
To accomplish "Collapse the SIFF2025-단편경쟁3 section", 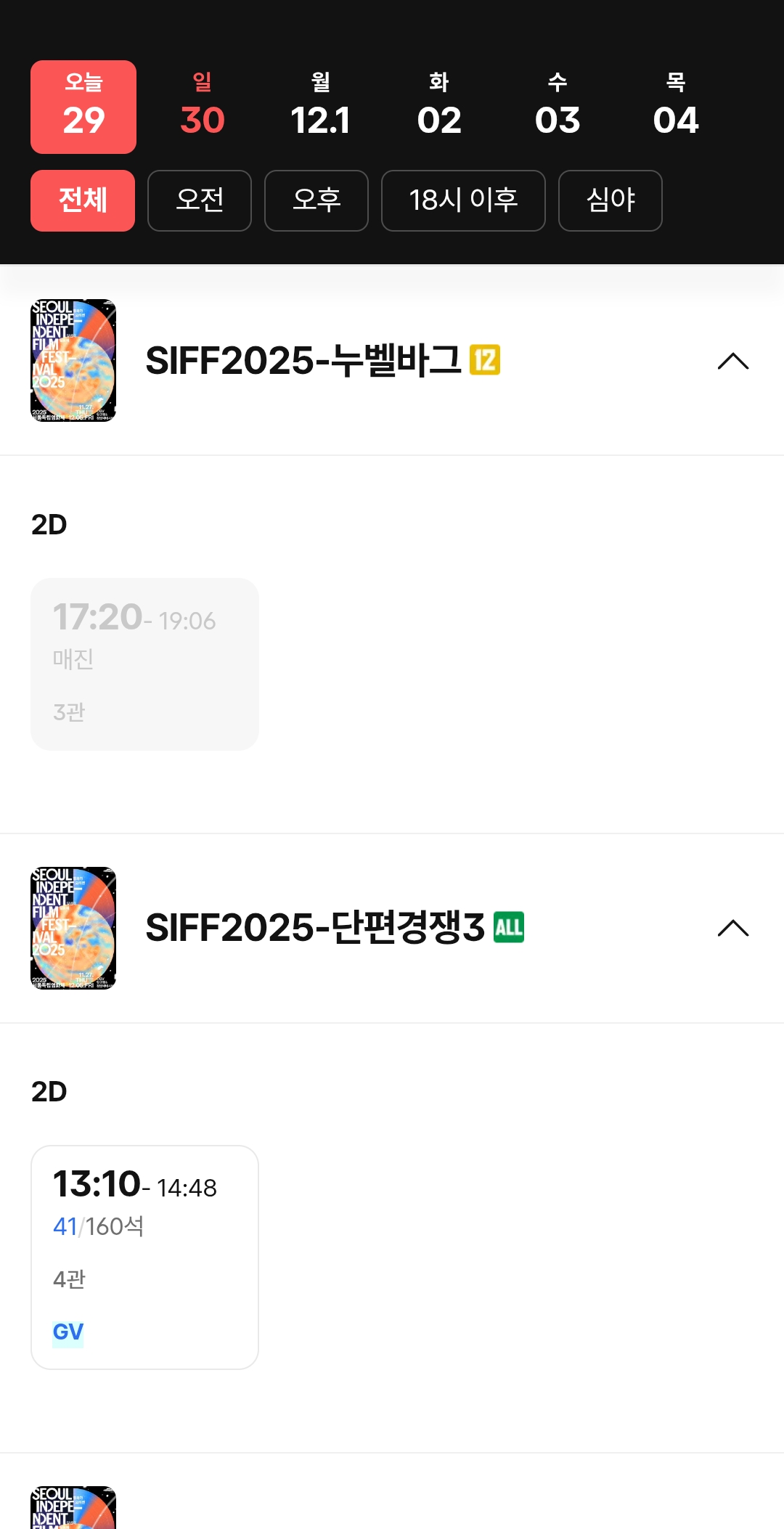I will 732,928.
